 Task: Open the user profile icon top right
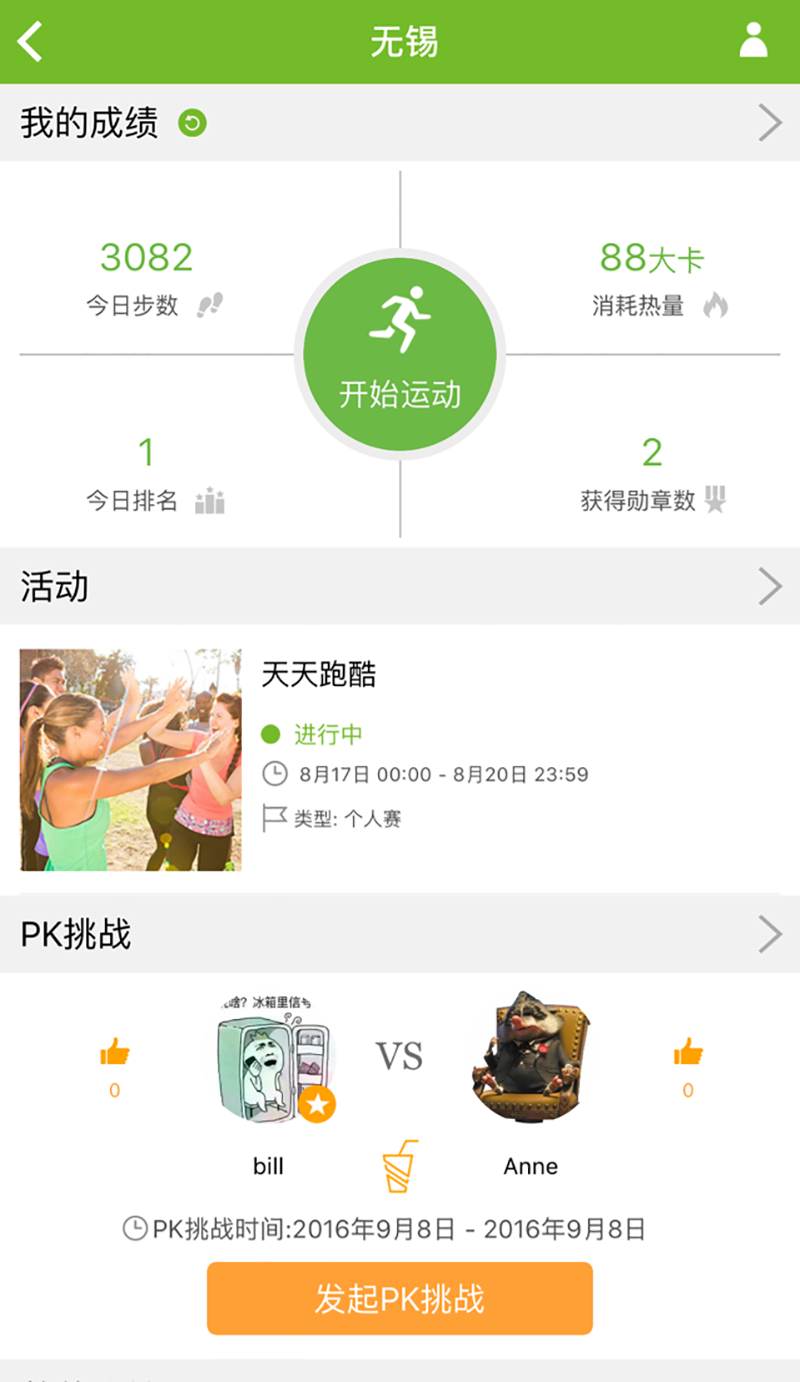tap(753, 41)
